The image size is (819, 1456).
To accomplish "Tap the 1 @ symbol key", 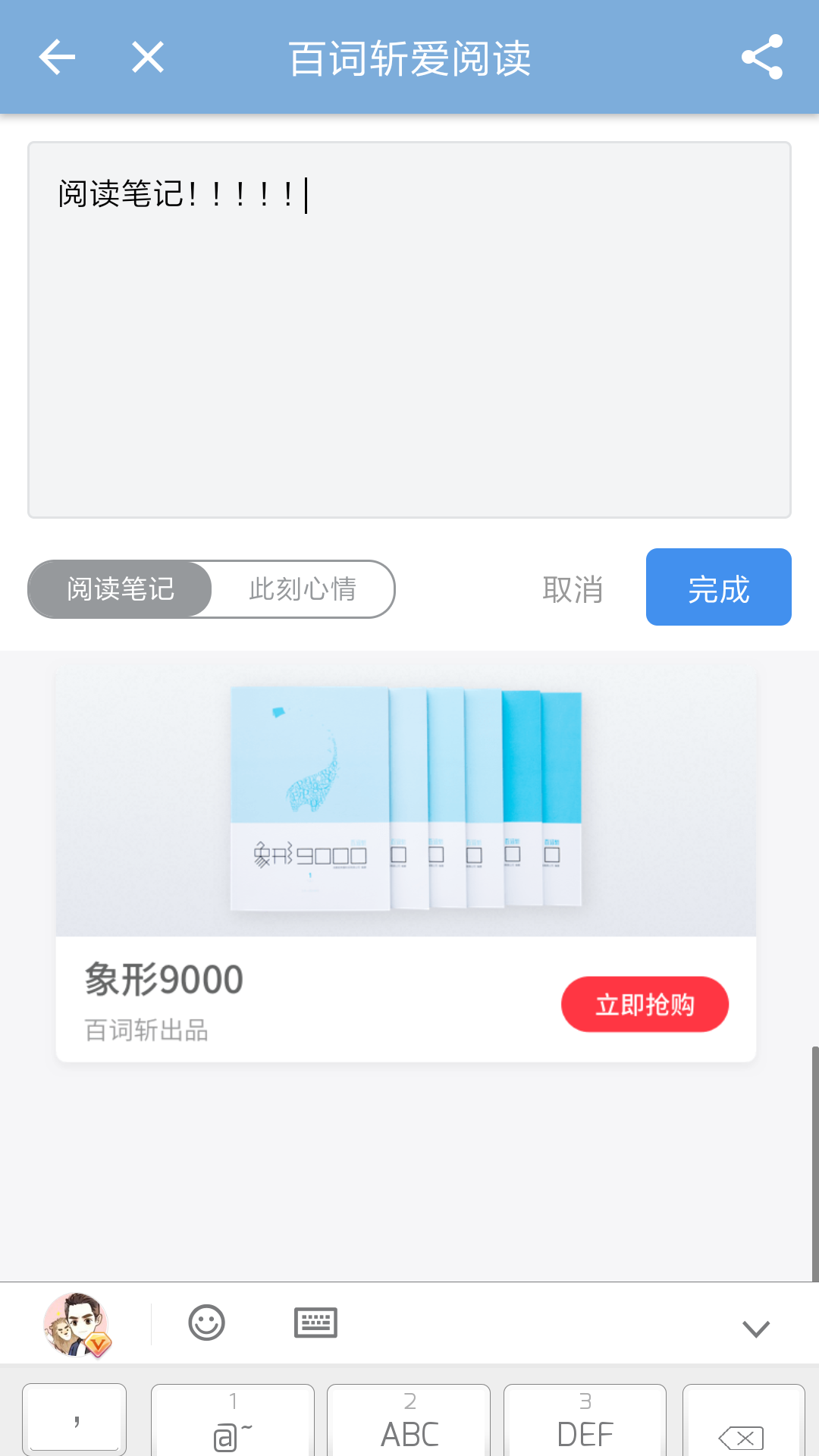I will coord(233,1422).
